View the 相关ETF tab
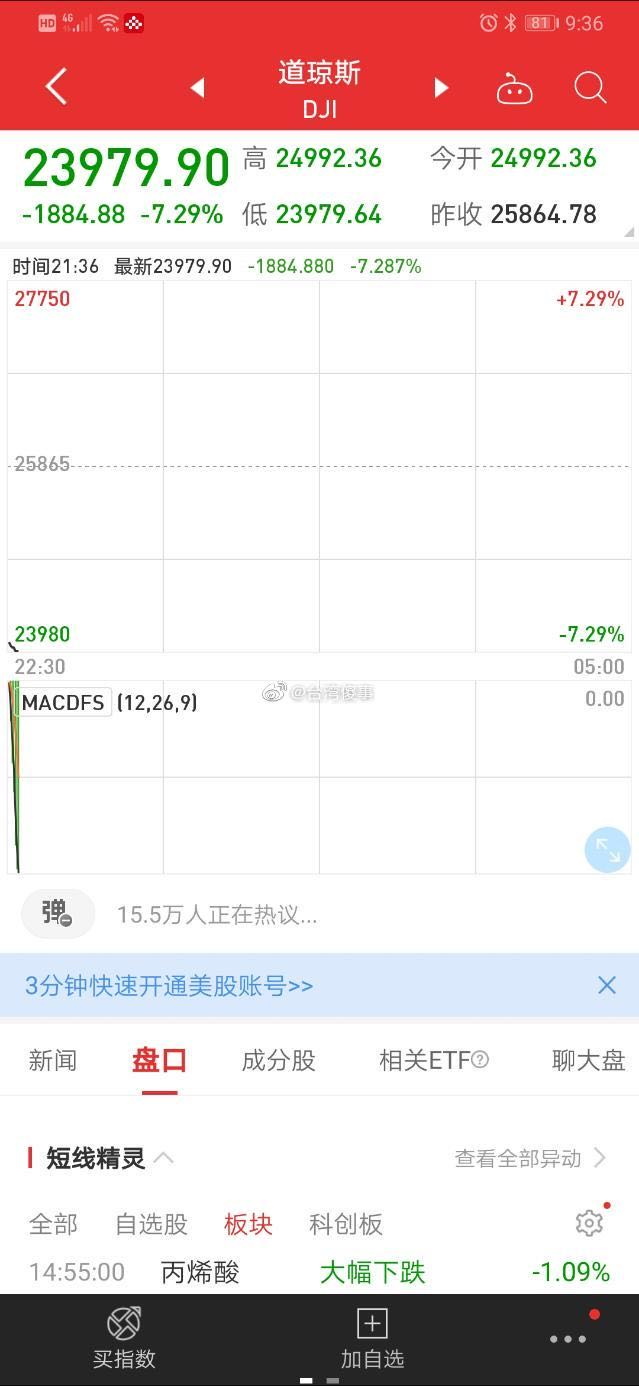This screenshot has height=1386, width=639. (434, 1060)
